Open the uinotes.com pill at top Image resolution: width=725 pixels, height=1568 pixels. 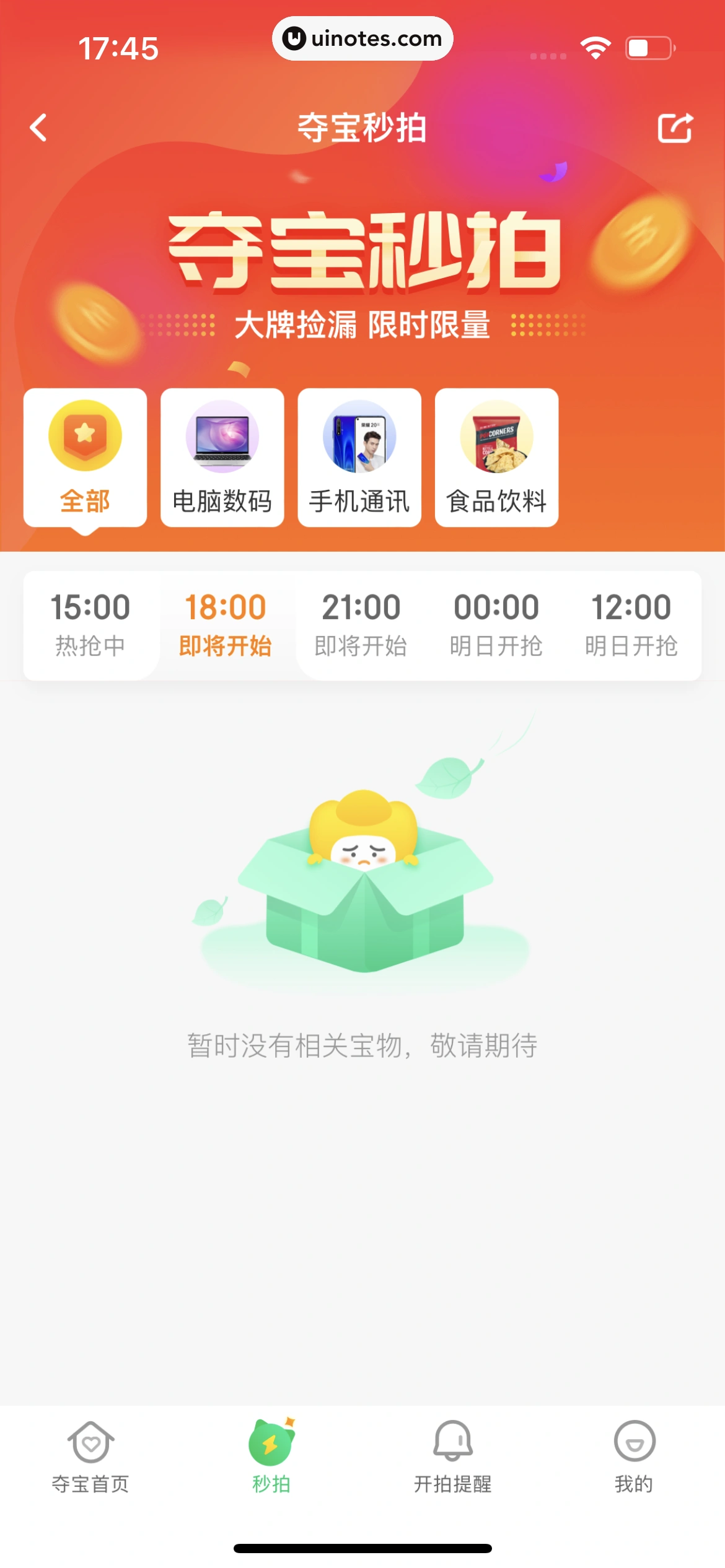tap(362, 38)
